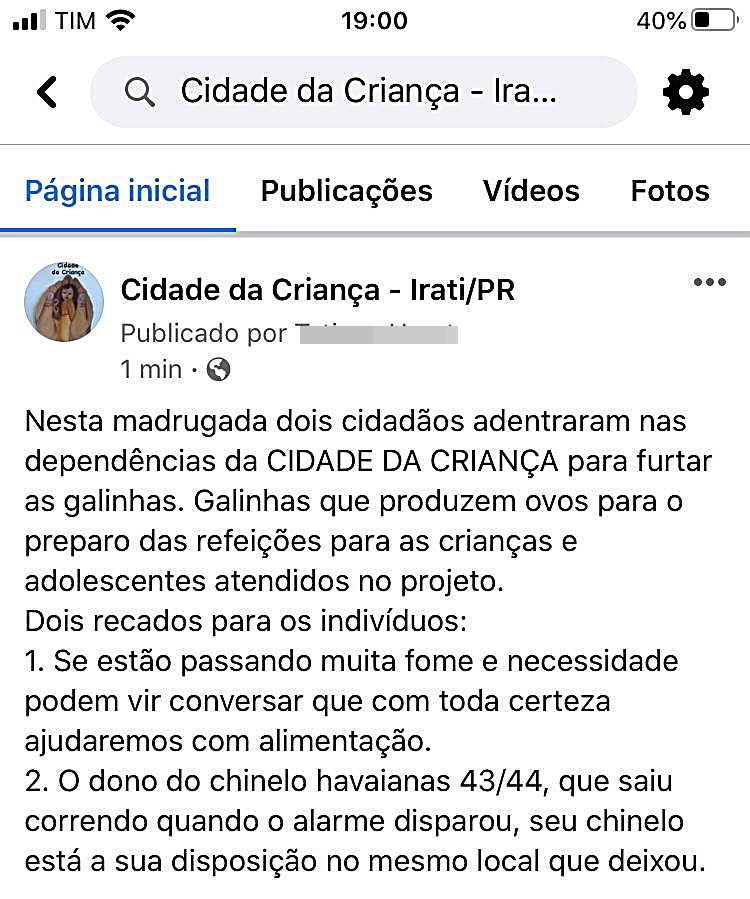750x899 pixels.
Task: Open Cidade da Criança - Irati/PR page name
Action: click(317, 291)
